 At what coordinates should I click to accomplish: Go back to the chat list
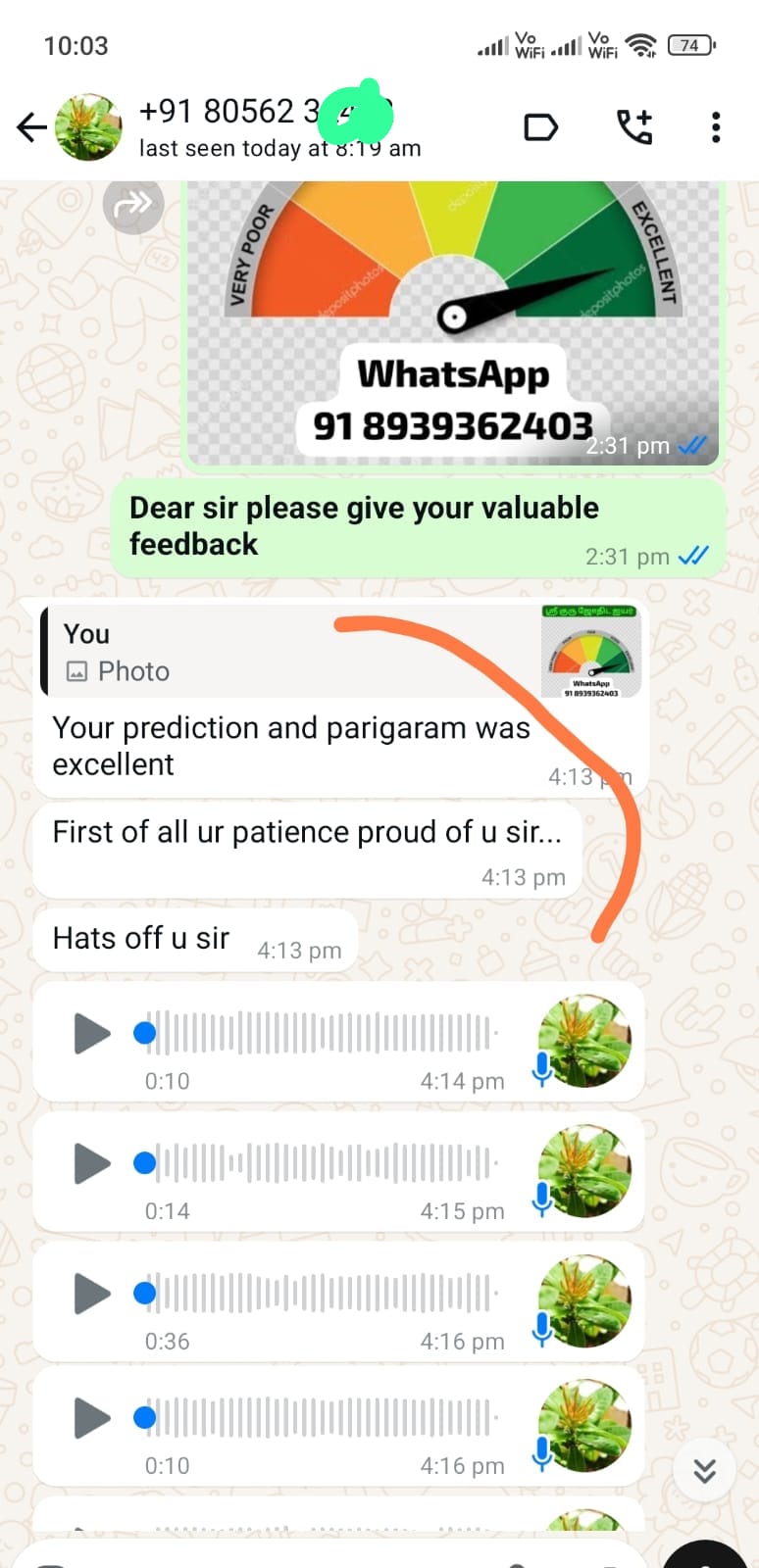pyautogui.click(x=30, y=127)
